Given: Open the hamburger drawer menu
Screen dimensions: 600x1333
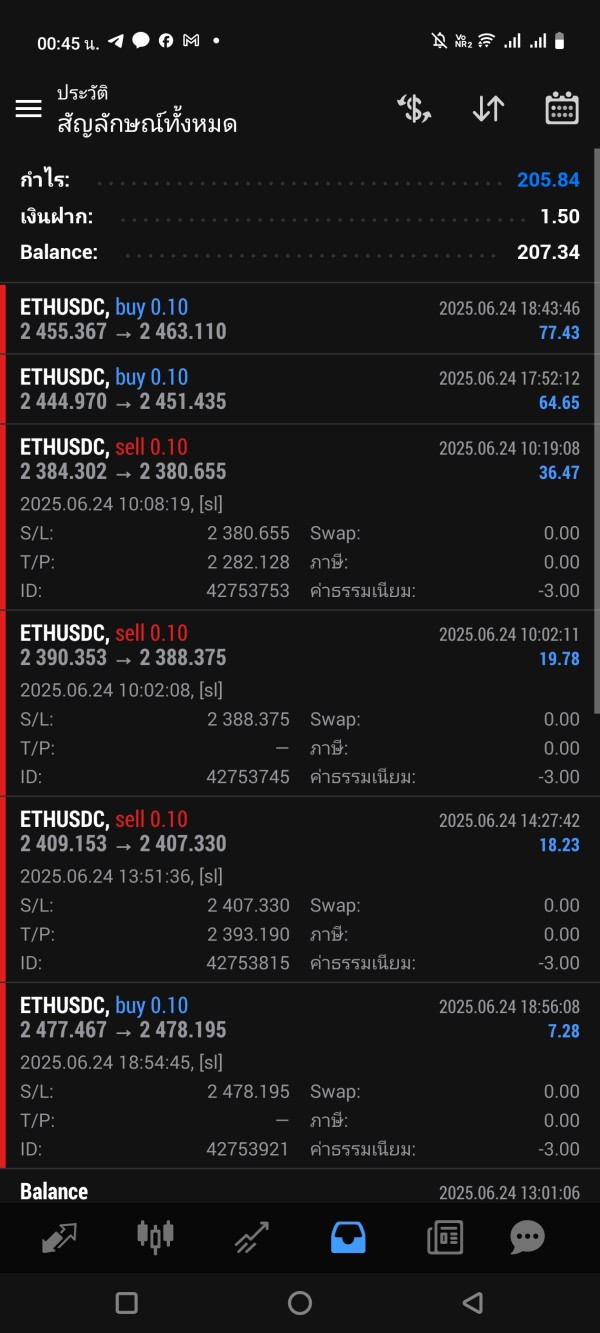Looking at the screenshot, I should pyautogui.click(x=28, y=109).
